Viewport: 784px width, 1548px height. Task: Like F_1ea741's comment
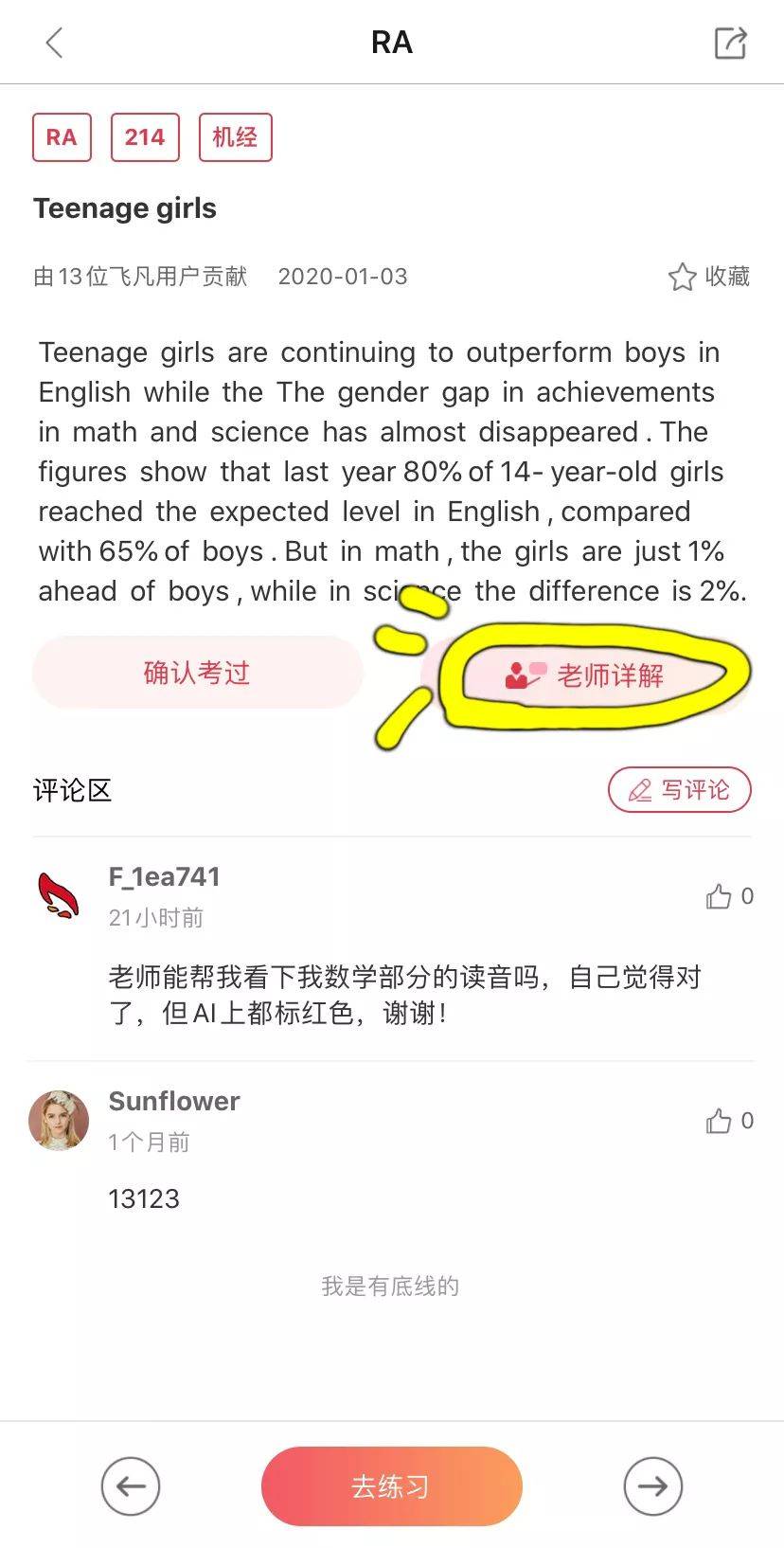pyautogui.click(x=720, y=896)
